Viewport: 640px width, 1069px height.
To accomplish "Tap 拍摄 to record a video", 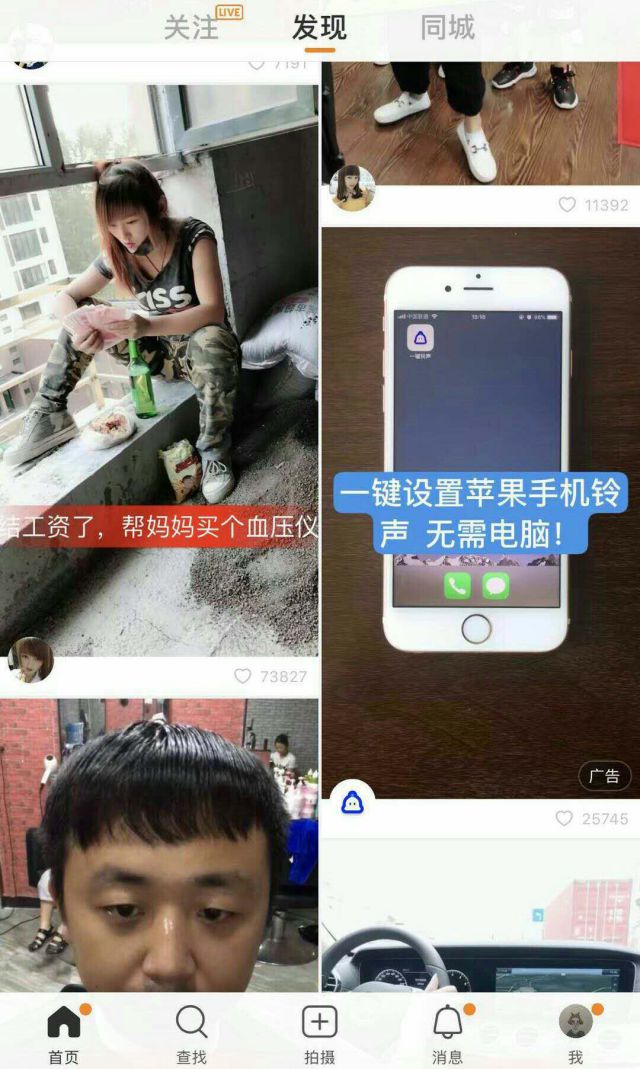I will pyautogui.click(x=319, y=1034).
